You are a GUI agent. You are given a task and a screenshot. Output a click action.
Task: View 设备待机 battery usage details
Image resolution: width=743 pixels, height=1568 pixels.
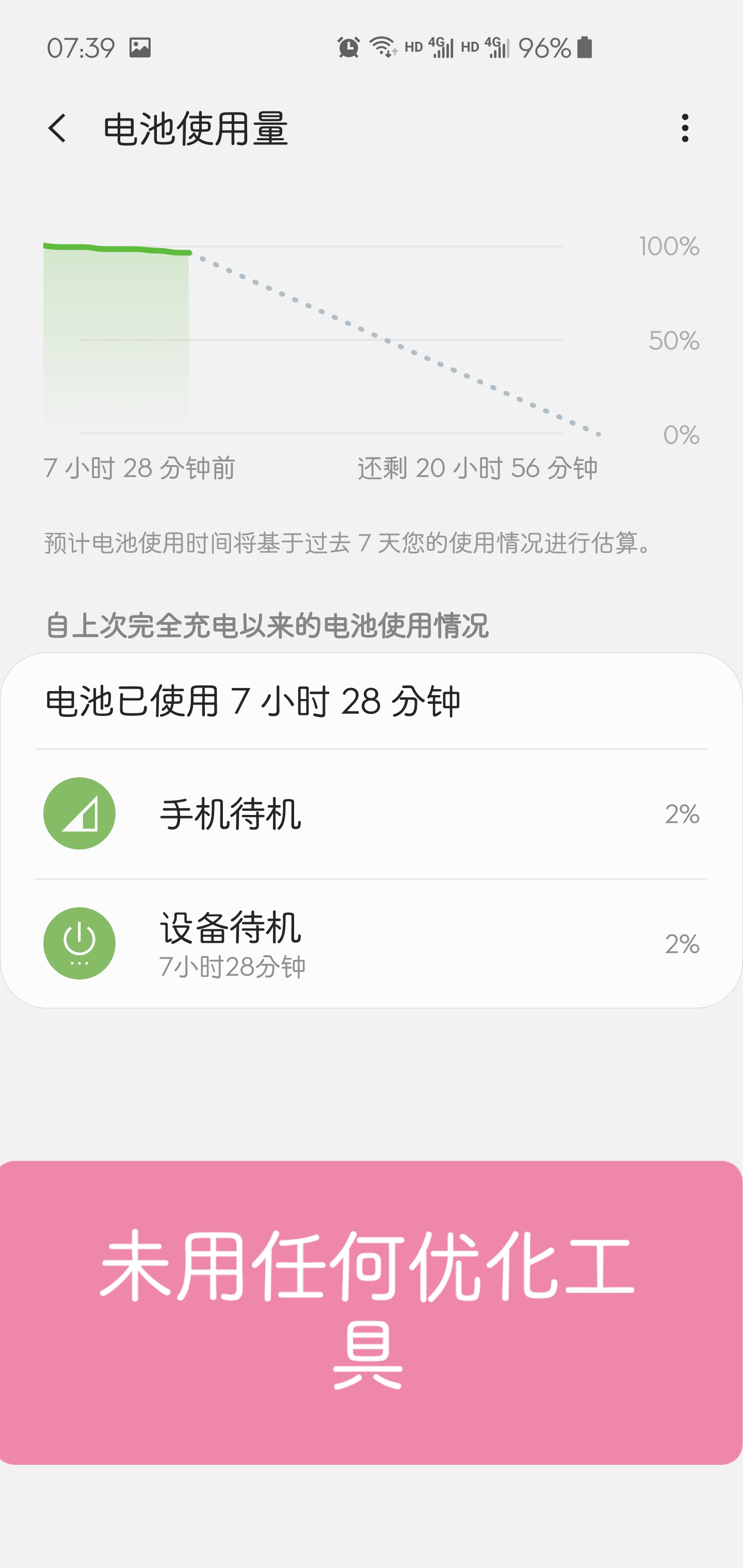click(370, 943)
